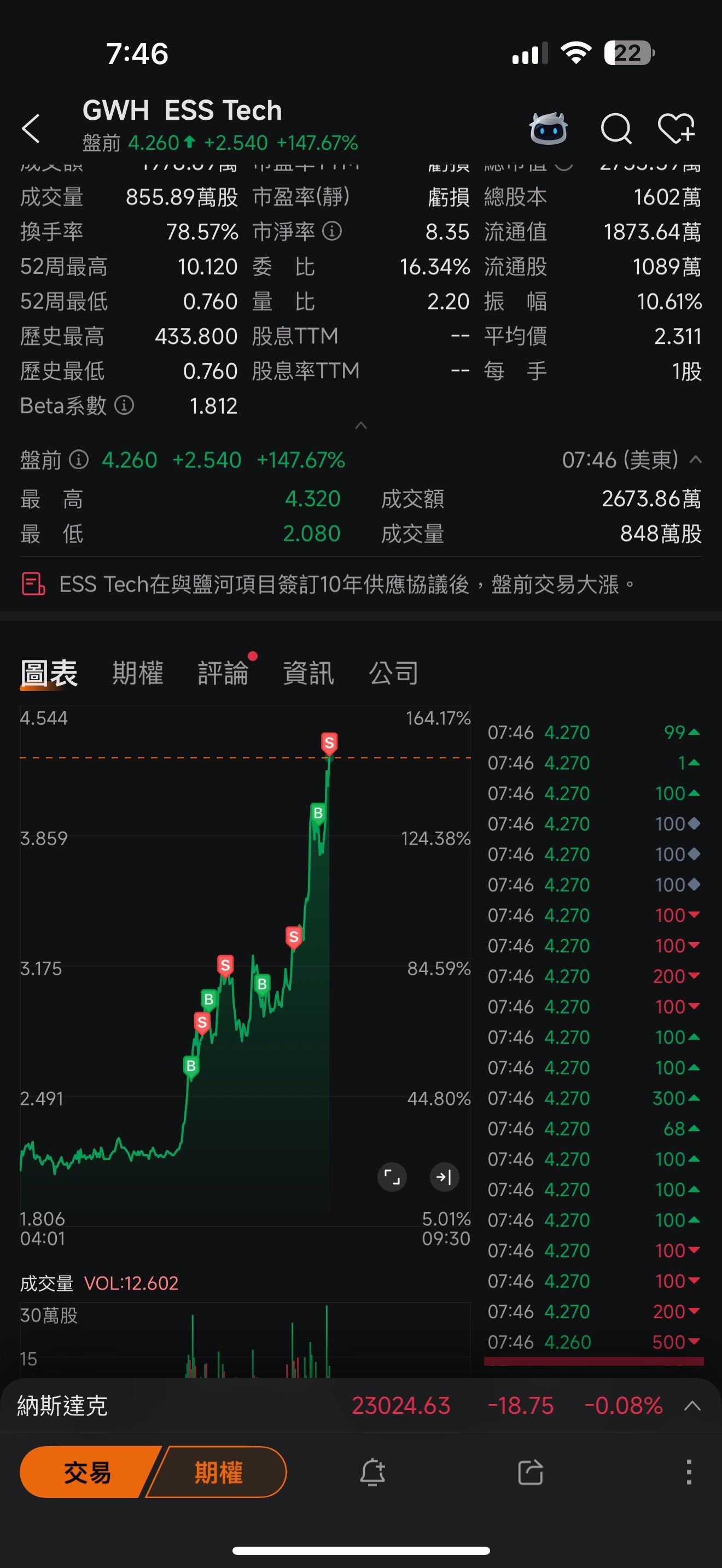Switch to the 期權 tab
The image size is (722, 1568).
pyautogui.click(x=138, y=673)
